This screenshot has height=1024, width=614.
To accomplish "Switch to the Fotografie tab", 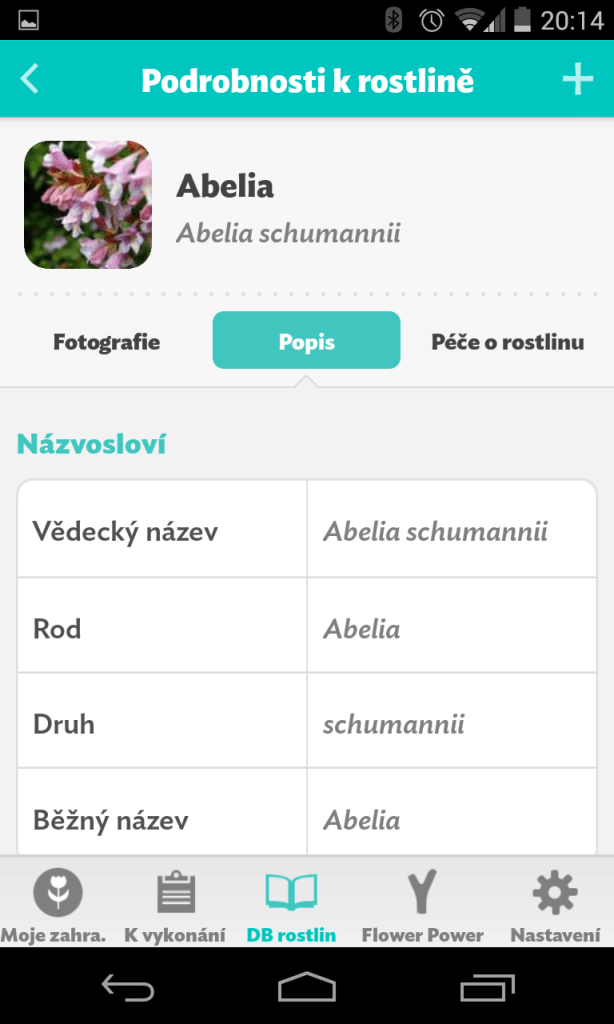I will point(106,342).
